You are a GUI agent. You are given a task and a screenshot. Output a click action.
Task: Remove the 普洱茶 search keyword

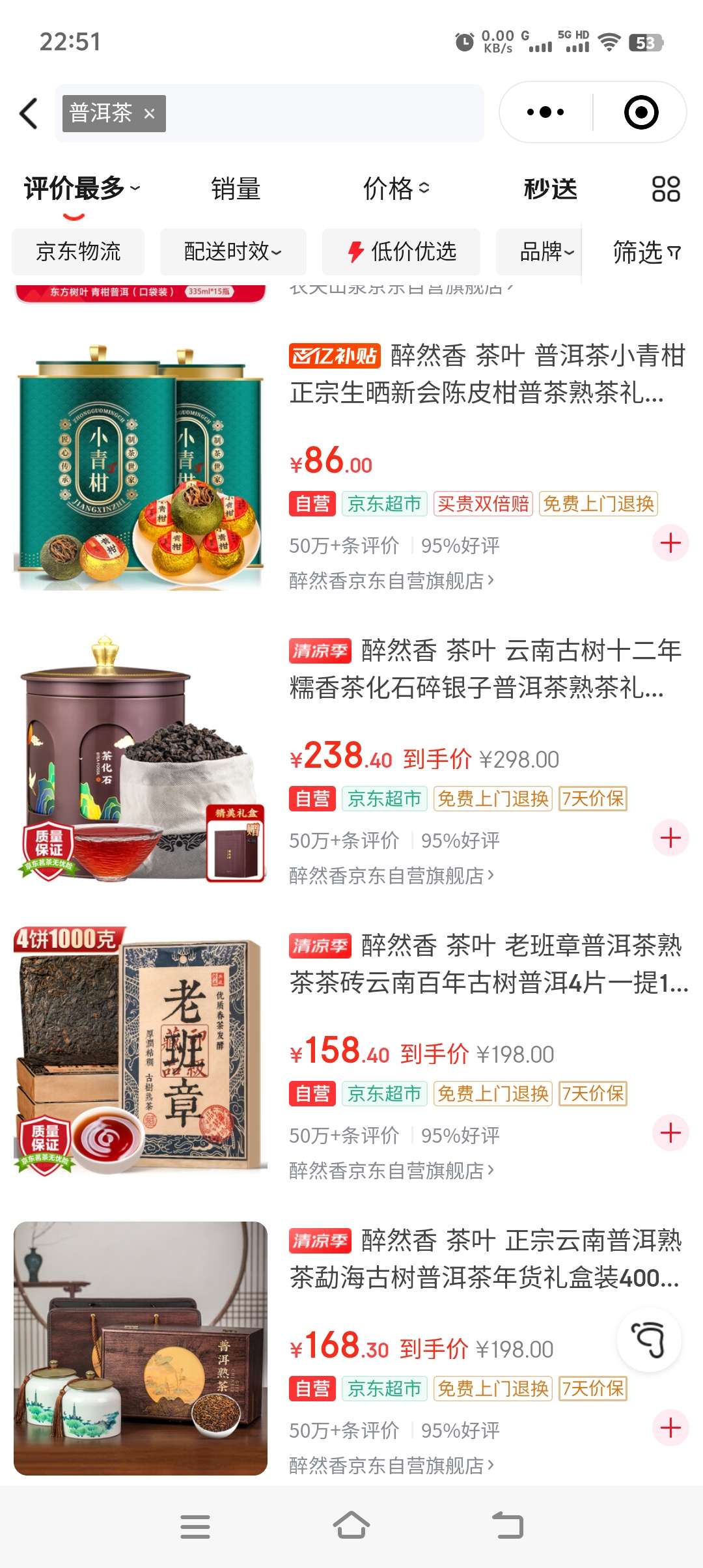pyautogui.click(x=149, y=114)
